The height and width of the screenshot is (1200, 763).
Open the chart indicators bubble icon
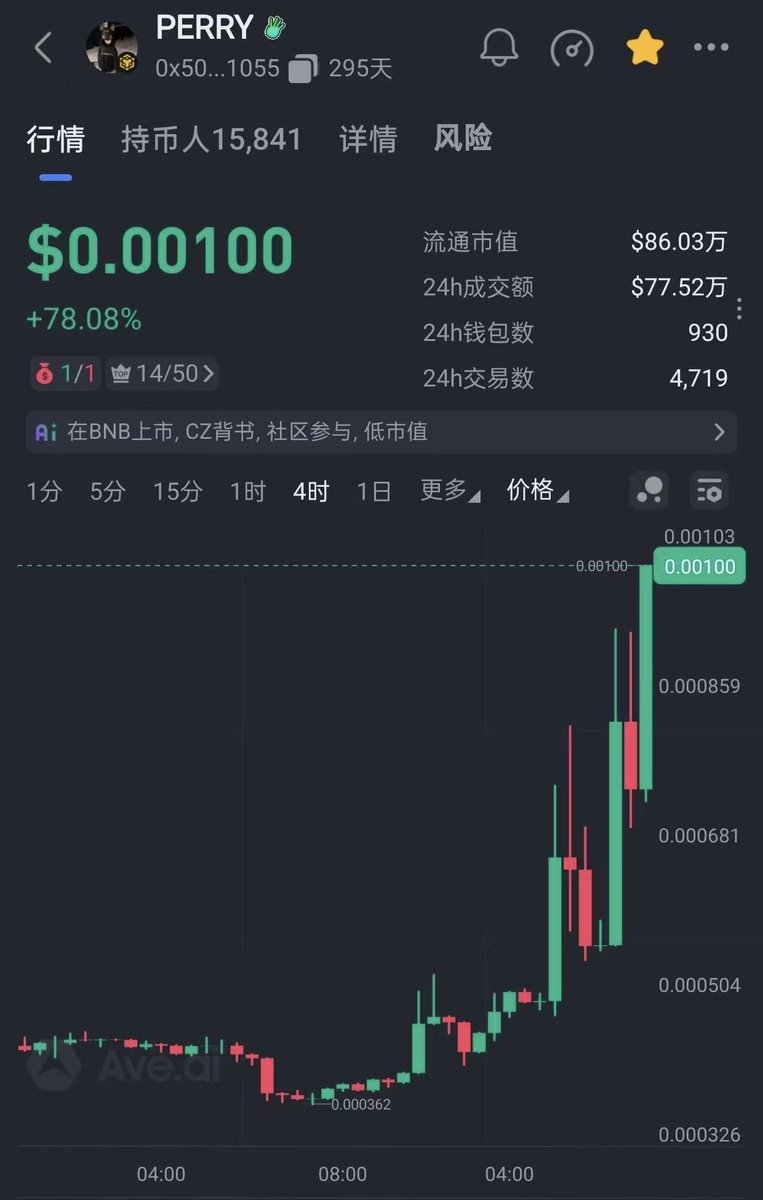click(650, 490)
